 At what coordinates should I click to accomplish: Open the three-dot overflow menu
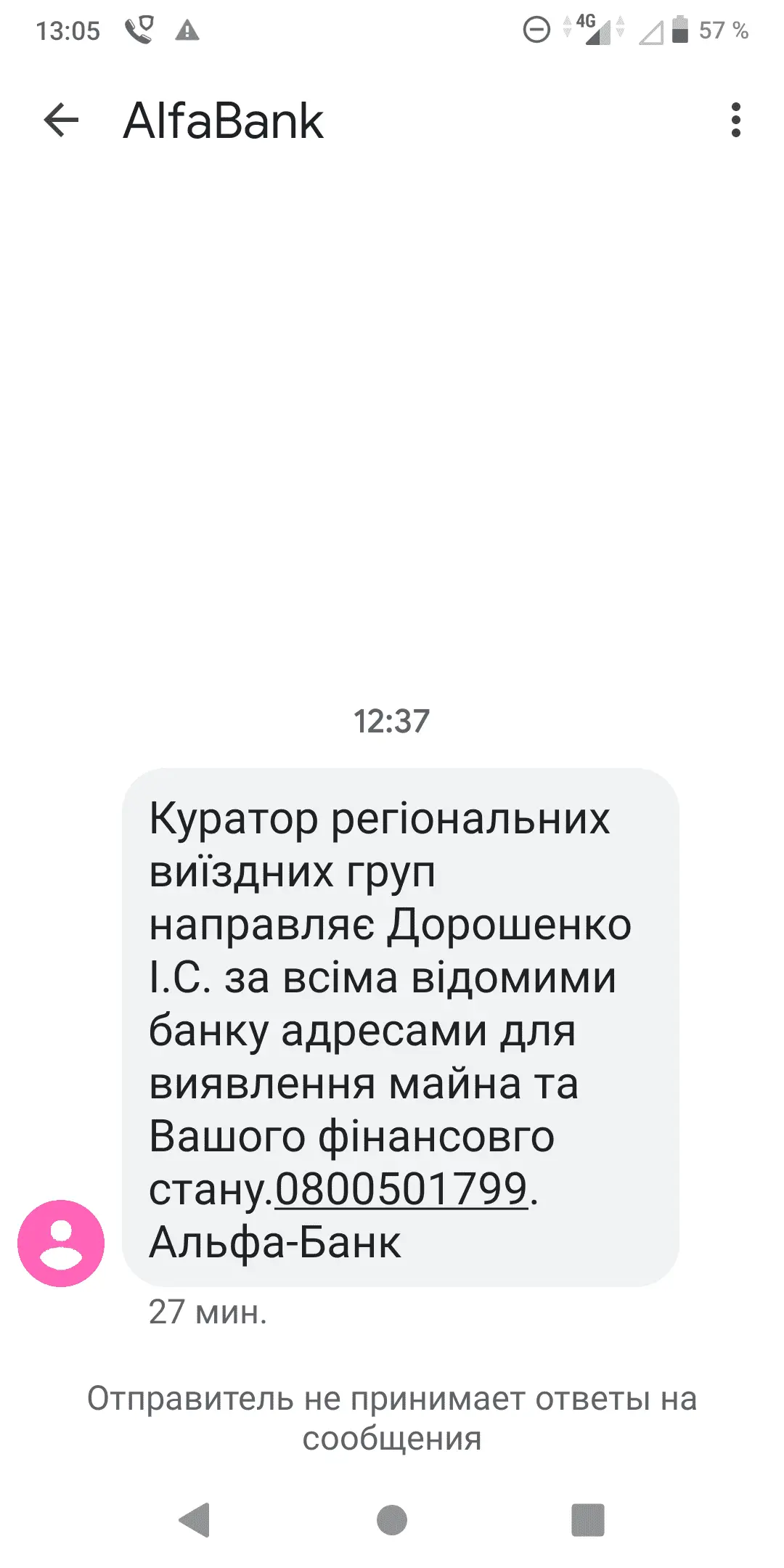tap(735, 120)
